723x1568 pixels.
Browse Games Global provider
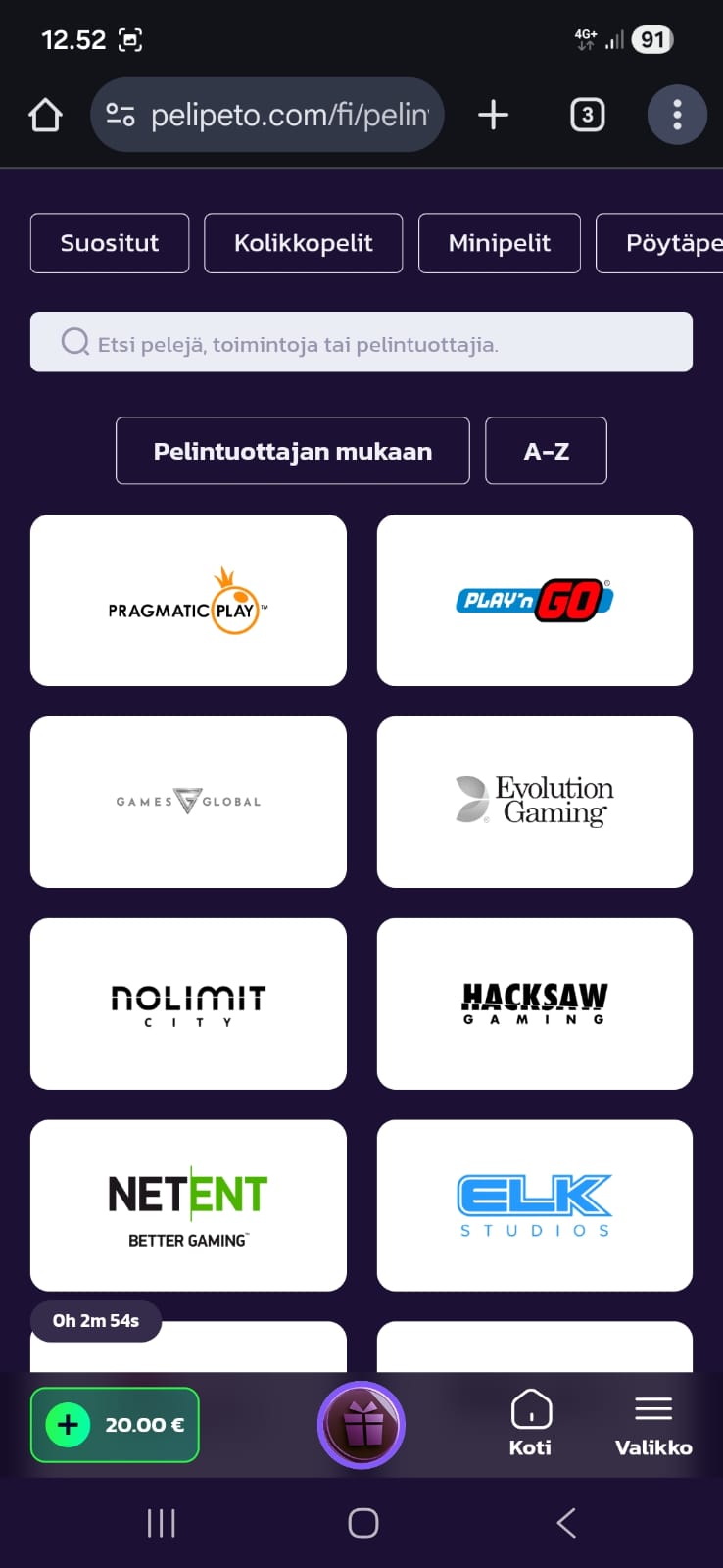pyautogui.click(x=188, y=802)
